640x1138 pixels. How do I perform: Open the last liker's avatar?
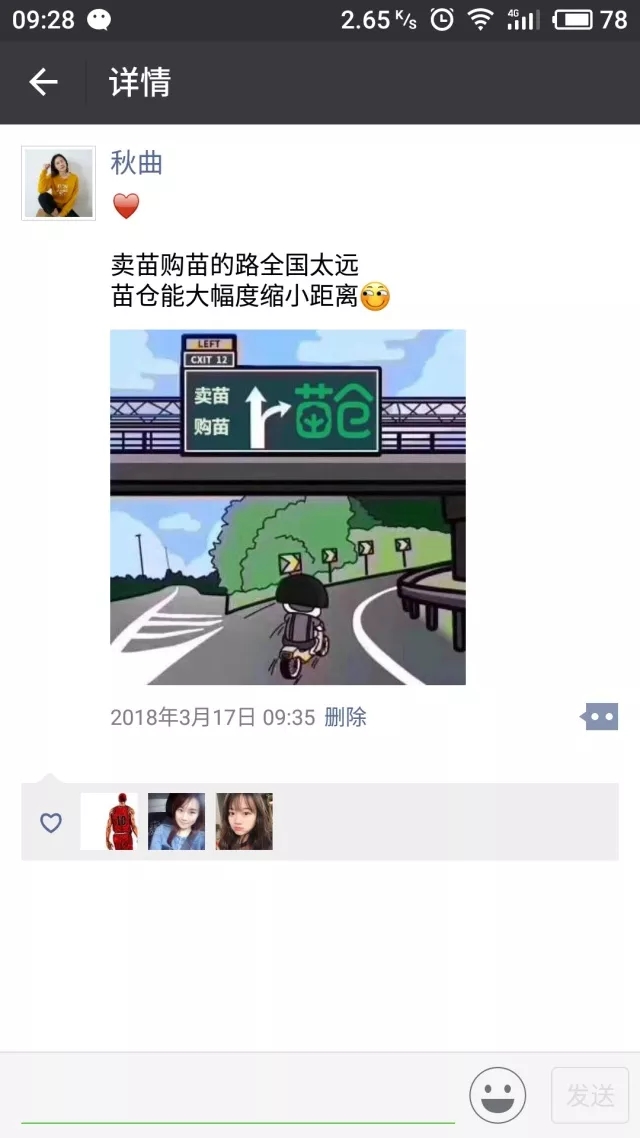coord(245,822)
